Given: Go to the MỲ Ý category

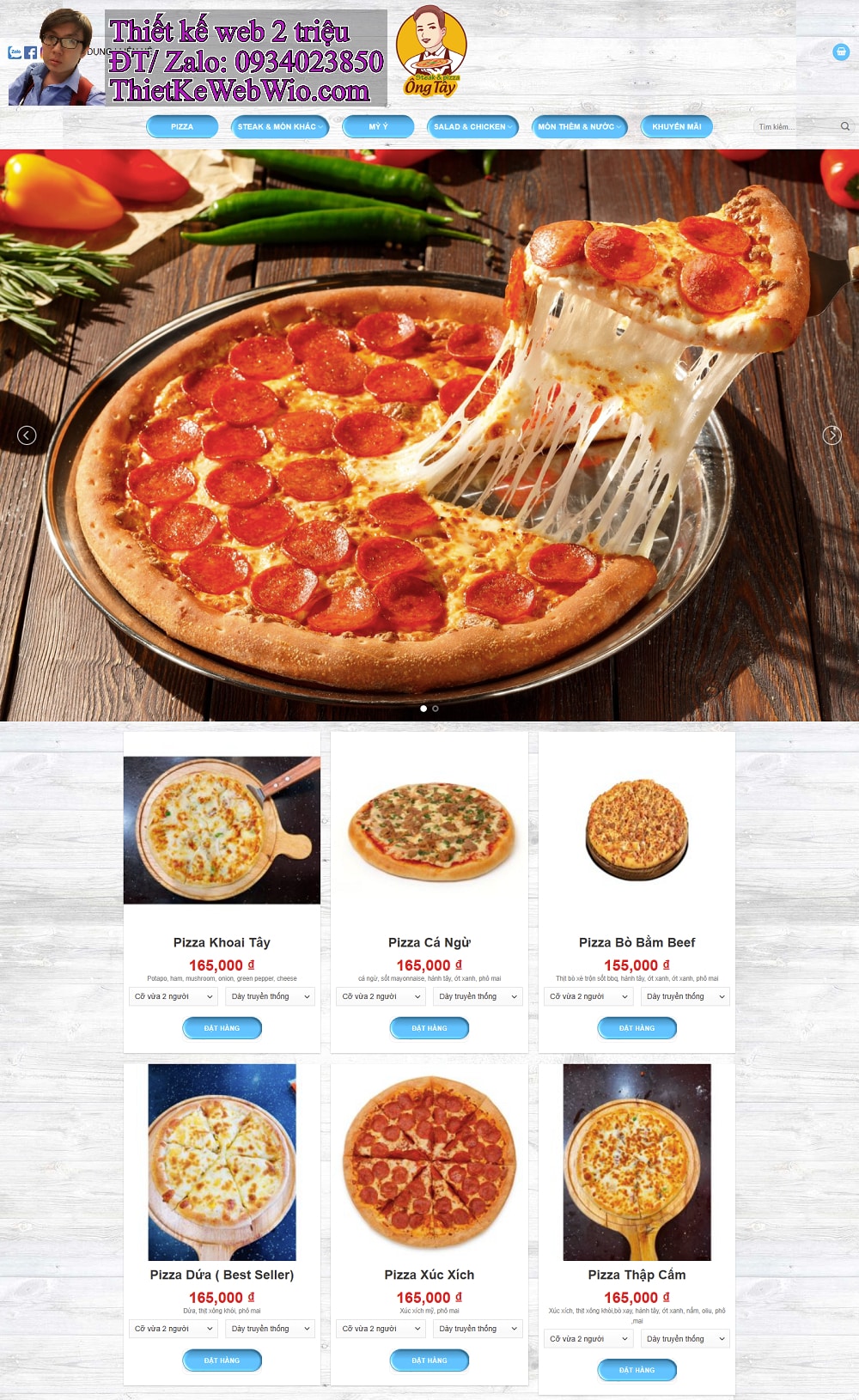Looking at the screenshot, I should (379, 127).
